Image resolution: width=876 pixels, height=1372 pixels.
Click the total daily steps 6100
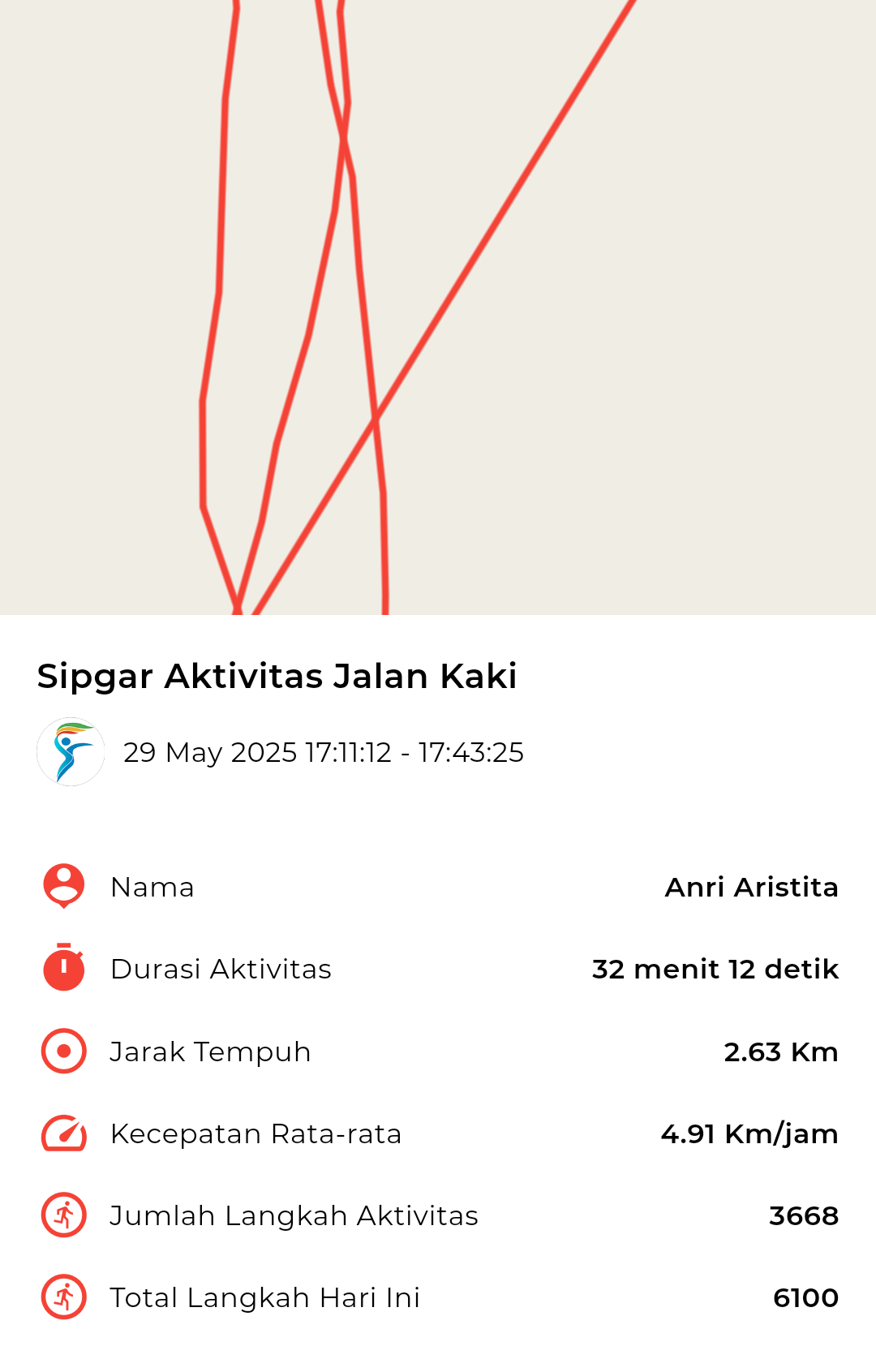tap(806, 1297)
